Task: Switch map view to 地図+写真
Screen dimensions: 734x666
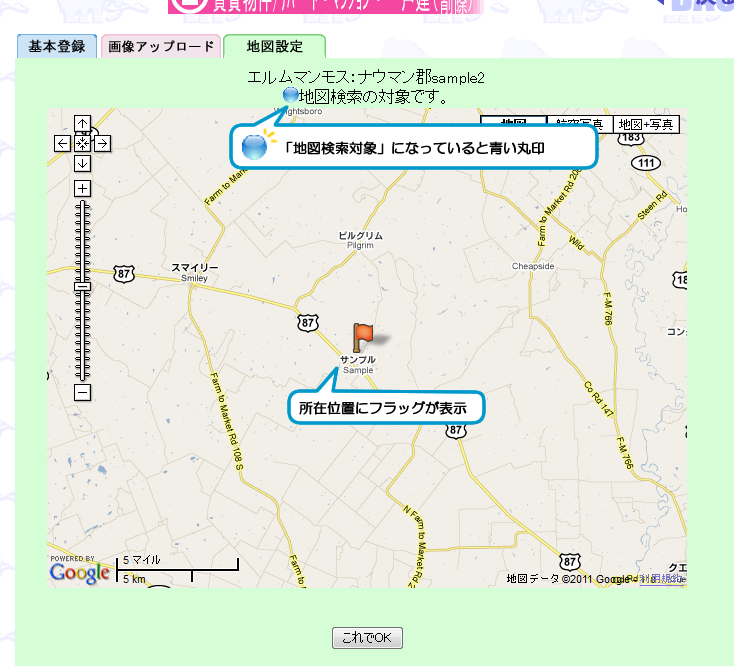Action: [646, 125]
